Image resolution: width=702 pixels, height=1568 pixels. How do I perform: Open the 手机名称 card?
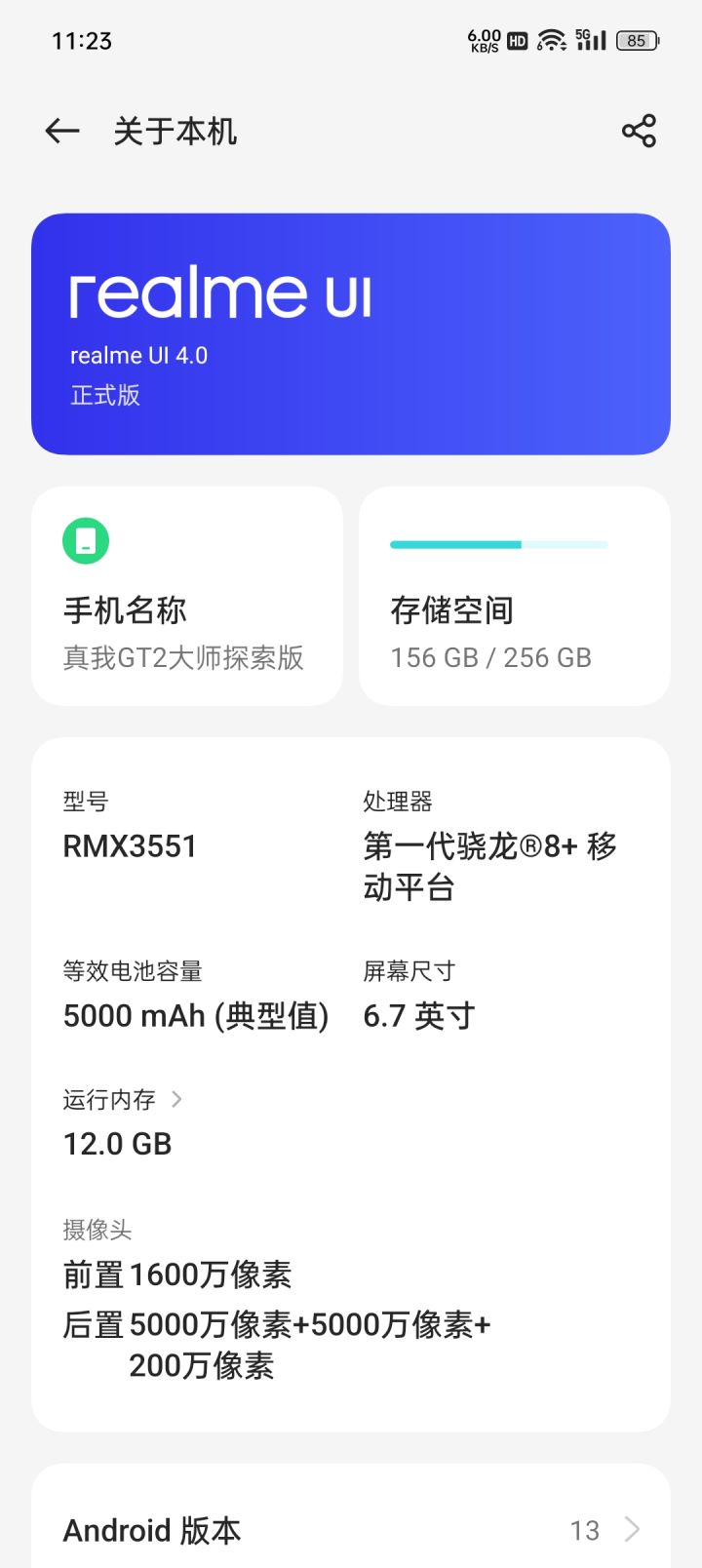tap(187, 596)
